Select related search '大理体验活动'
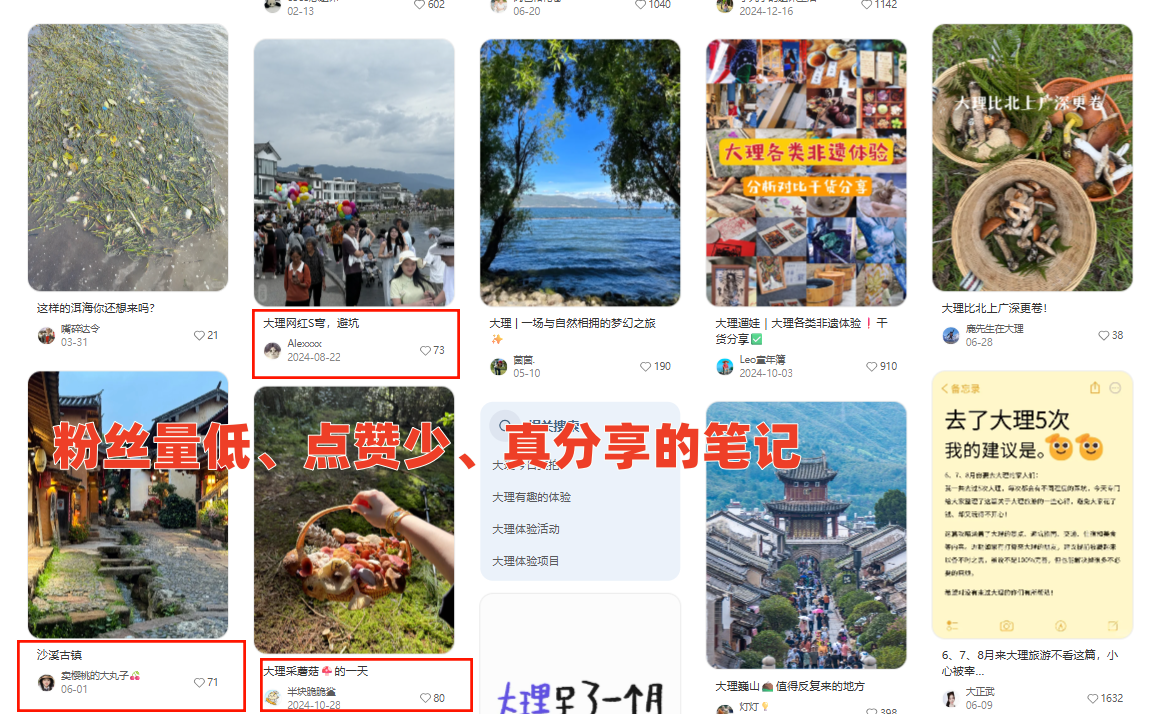This screenshot has height=714, width=1167. click(525, 529)
